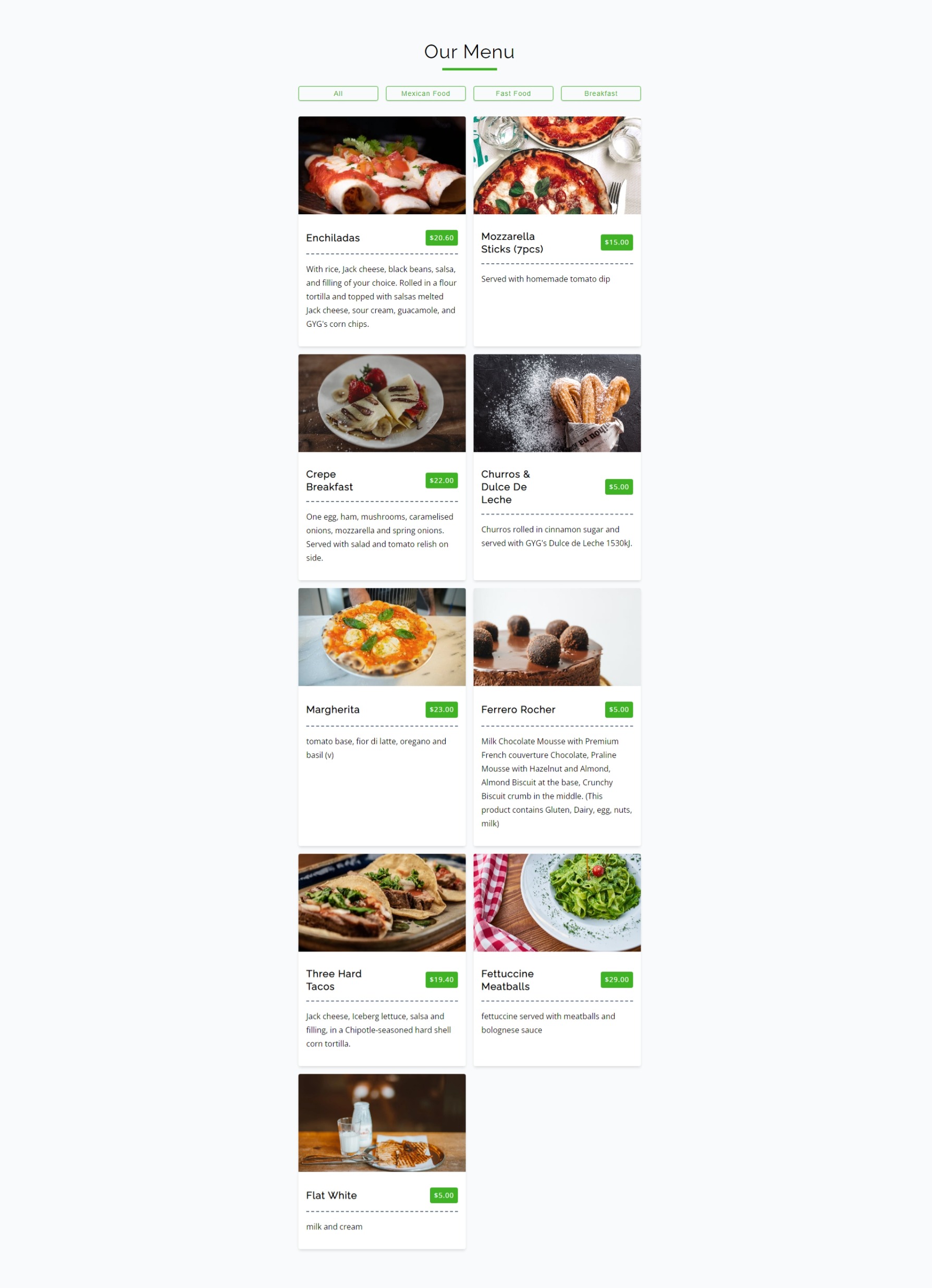The width and height of the screenshot is (932, 1288).
Task: Select the Fast Food filter
Action: pyautogui.click(x=513, y=93)
